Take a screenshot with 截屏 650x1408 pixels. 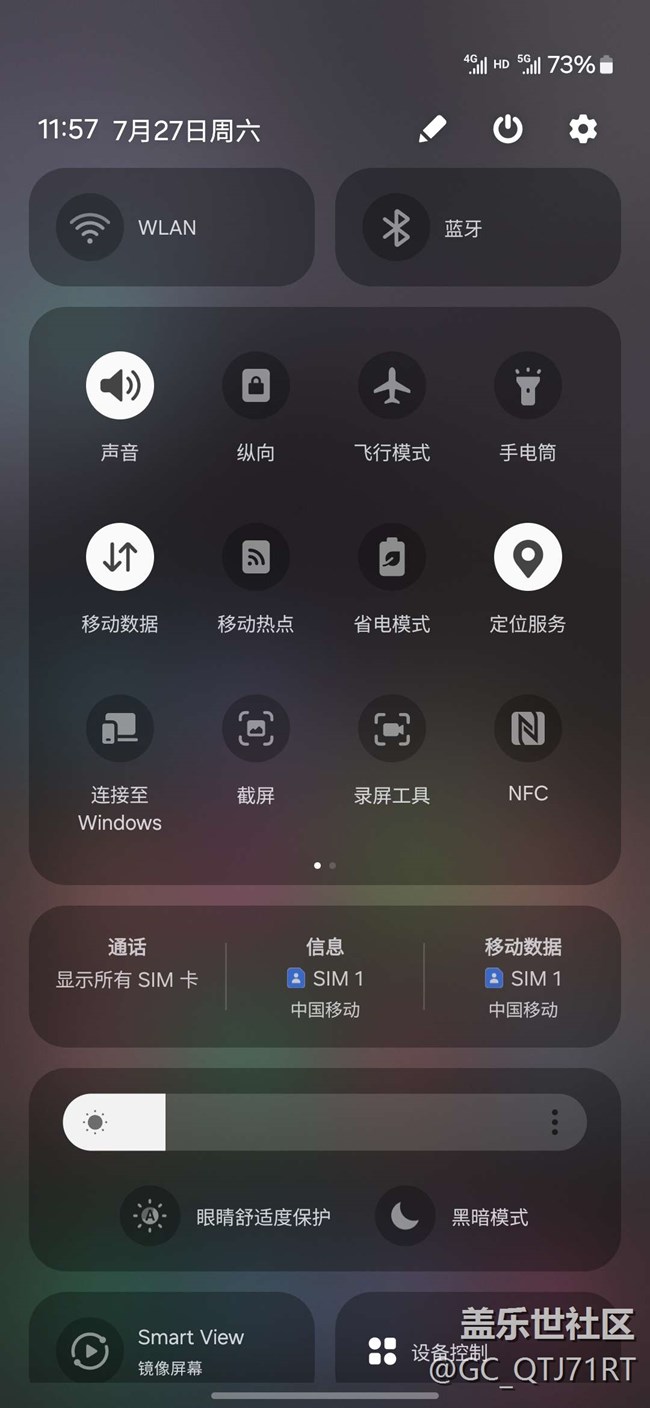pyautogui.click(x=256, y=729)
